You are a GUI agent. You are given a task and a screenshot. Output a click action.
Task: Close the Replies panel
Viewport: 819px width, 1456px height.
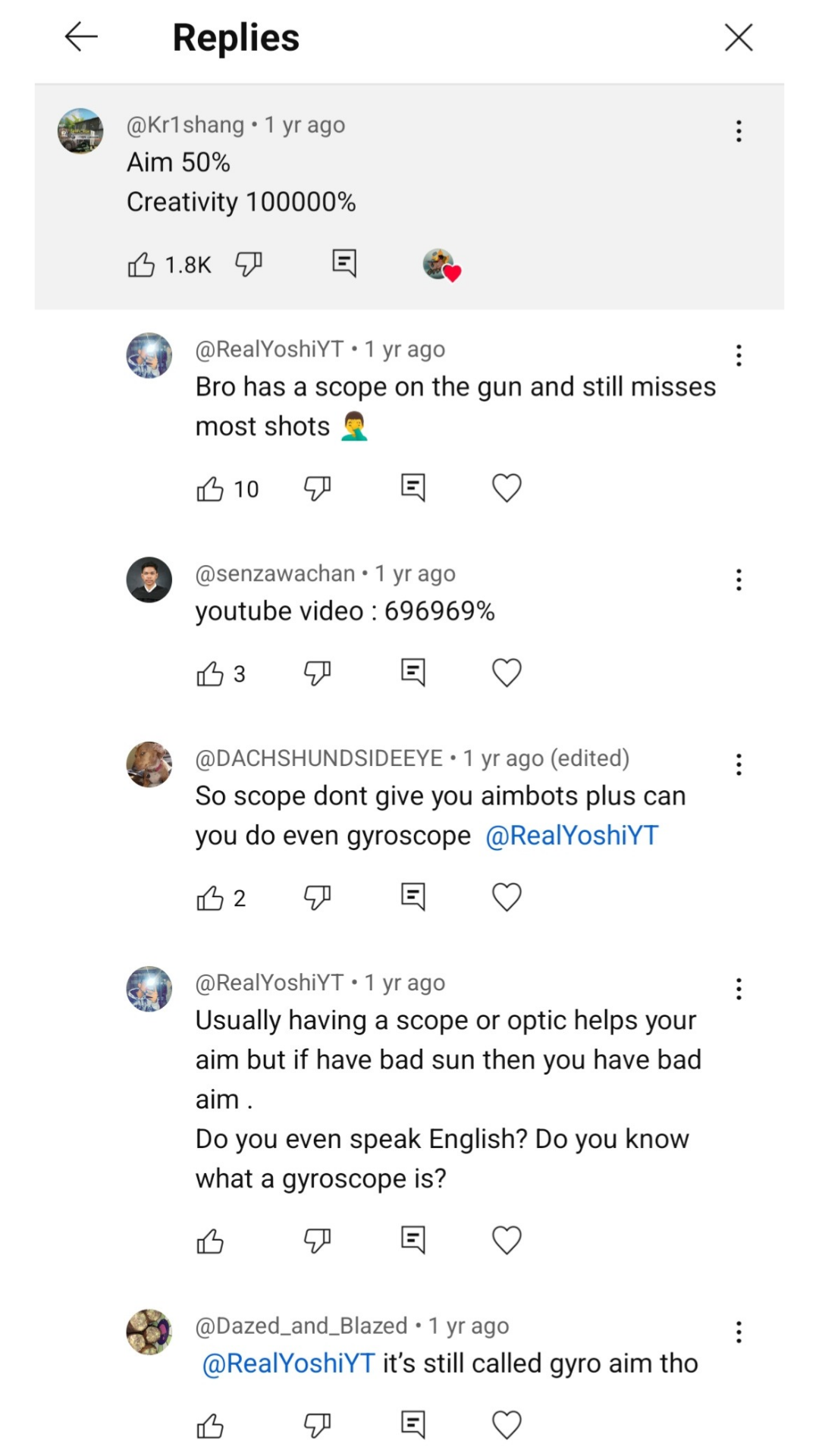pos(738,36)
